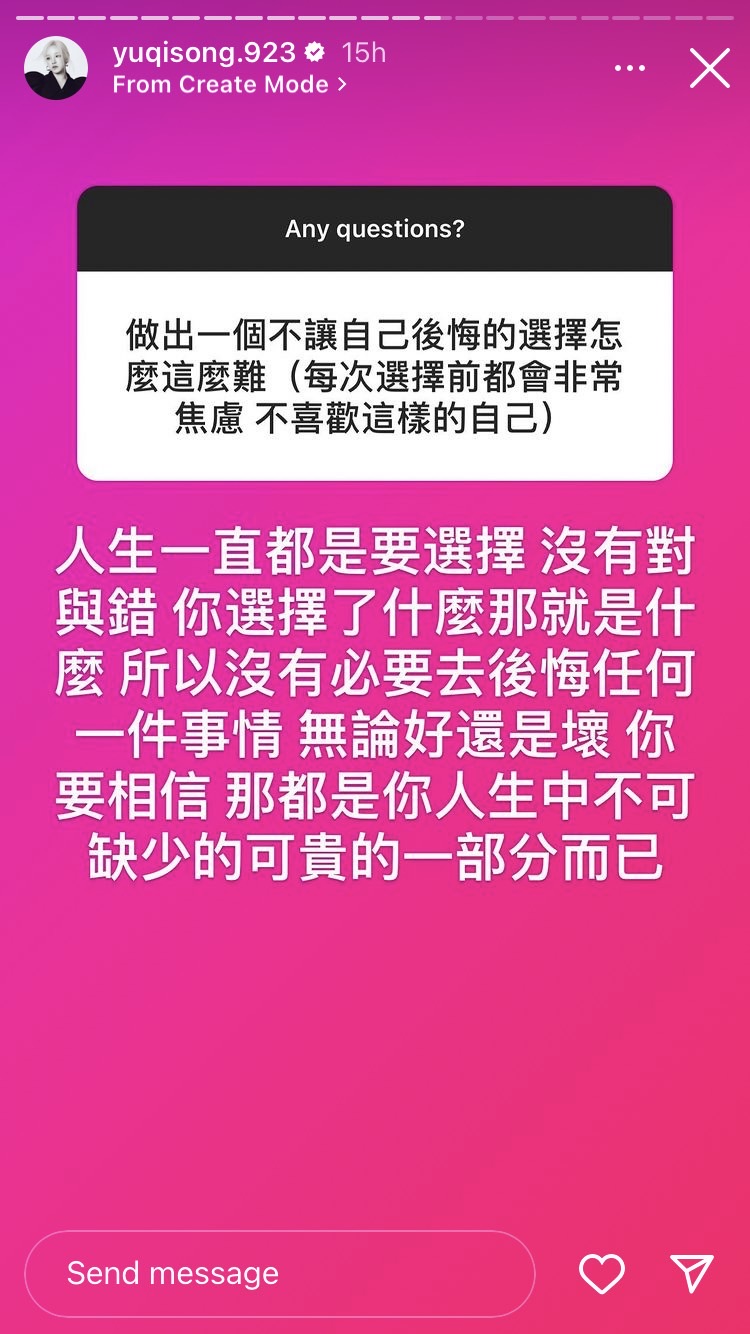Close the story viewer
The height and width of the screenshot is (1334, 750).
pyautogui.click(x=709, y=68)
